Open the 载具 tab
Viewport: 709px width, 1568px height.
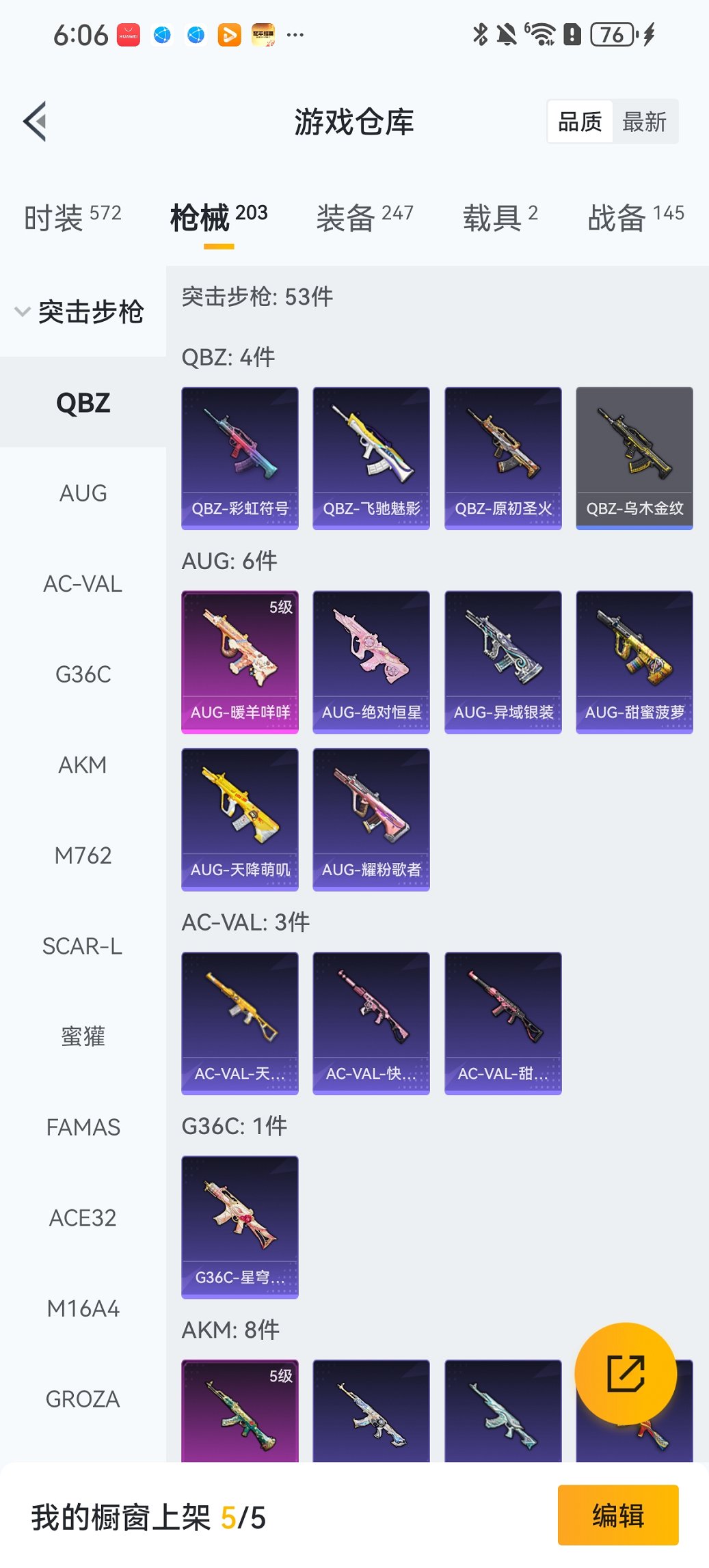pos(500,217)
